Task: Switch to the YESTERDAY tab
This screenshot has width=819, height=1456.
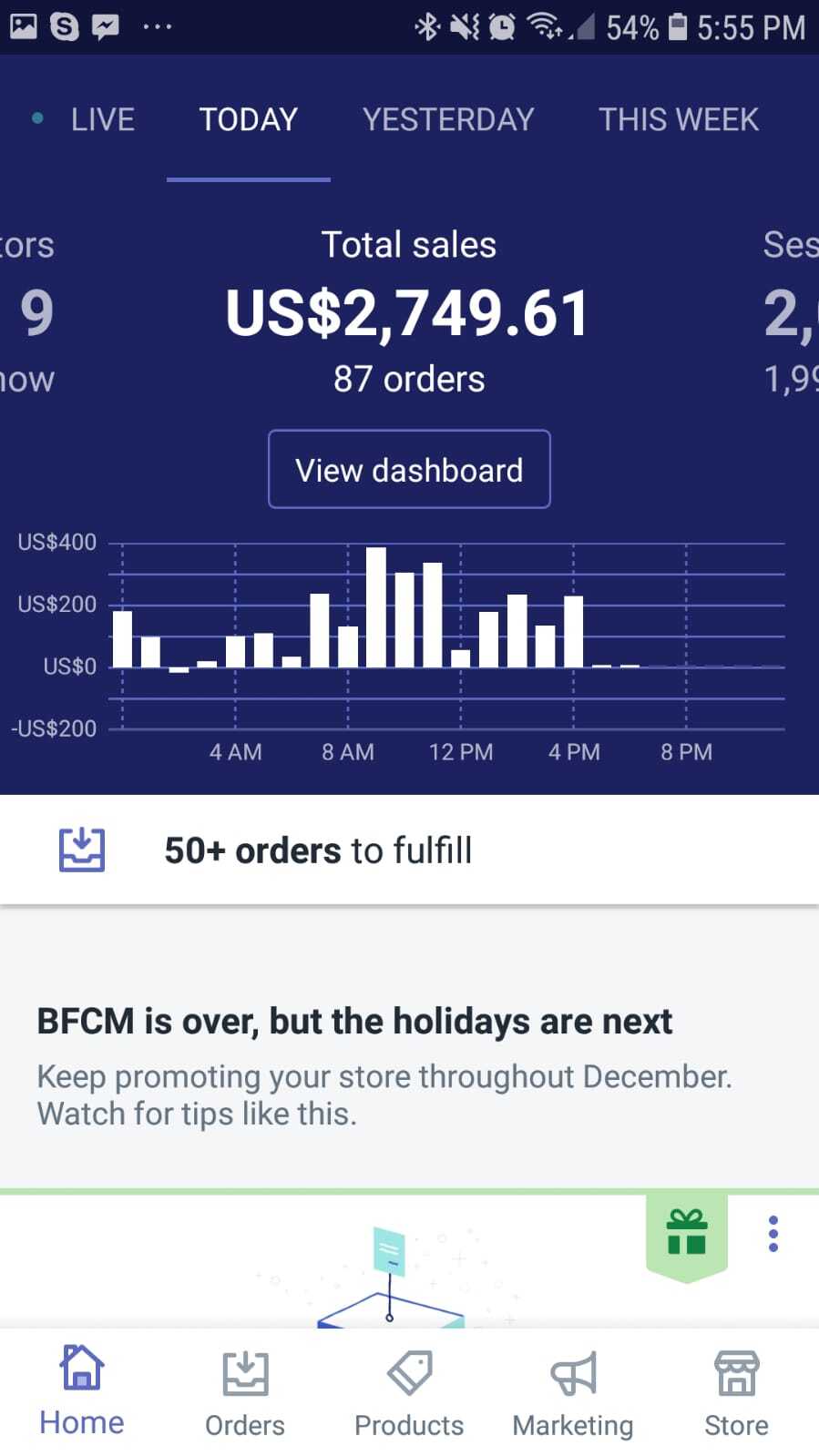Action: click(448, 119)
